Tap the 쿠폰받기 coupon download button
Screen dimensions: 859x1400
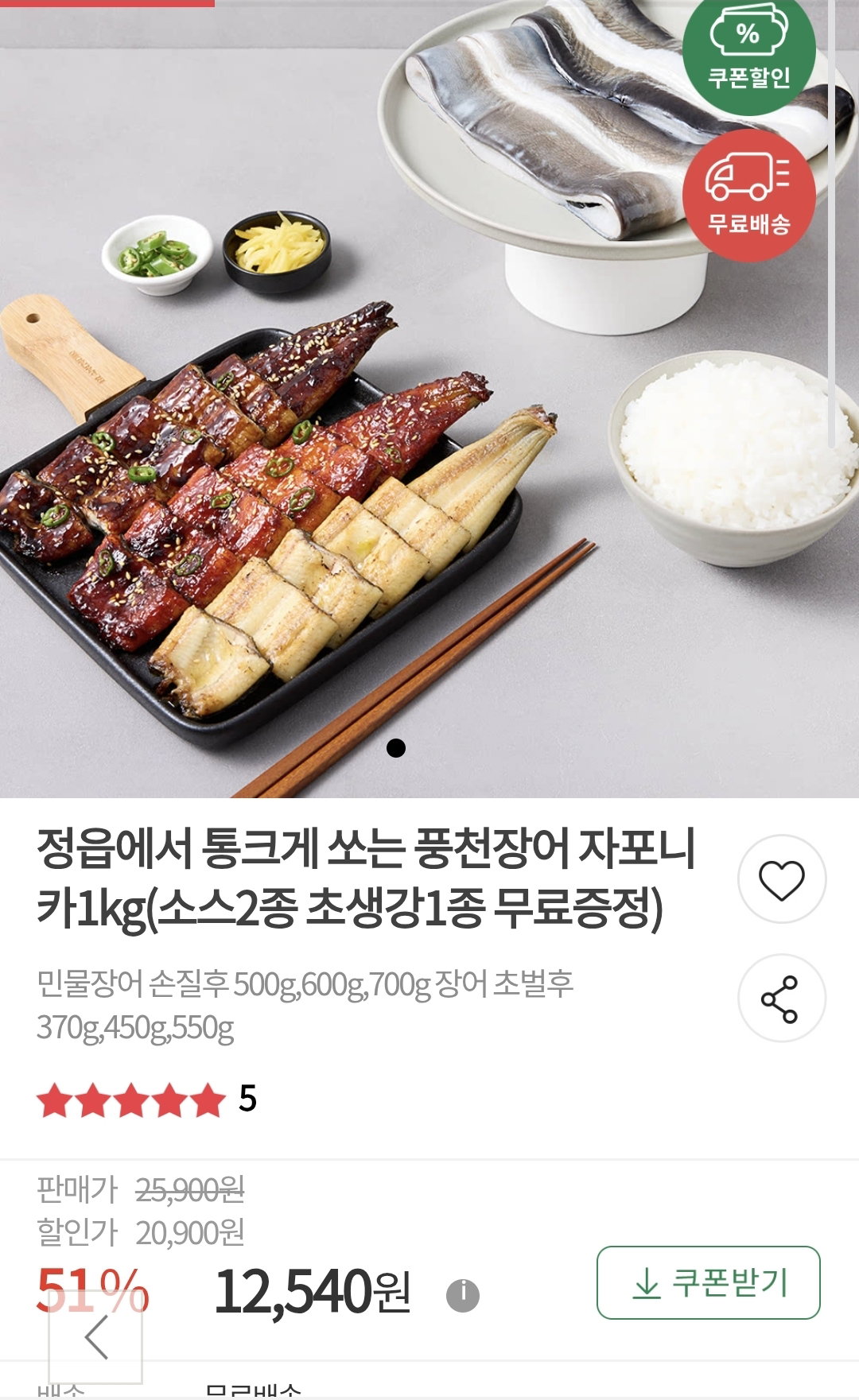708,1283
